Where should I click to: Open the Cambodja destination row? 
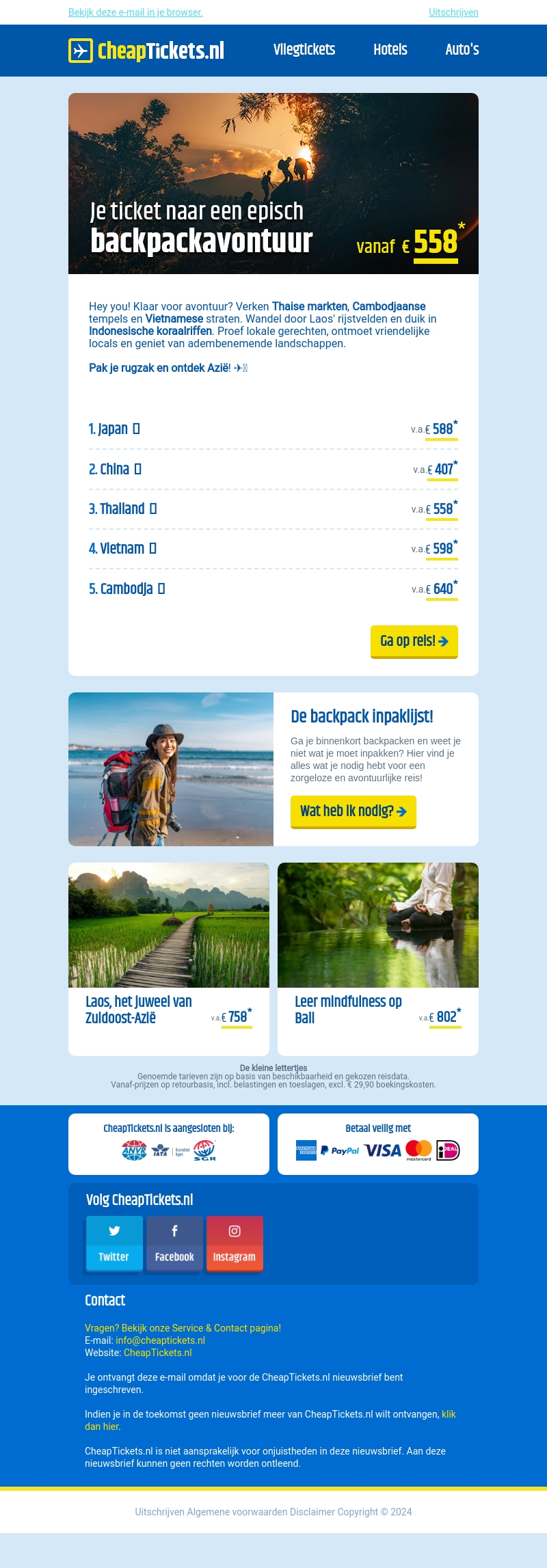(x=273, y=589)
